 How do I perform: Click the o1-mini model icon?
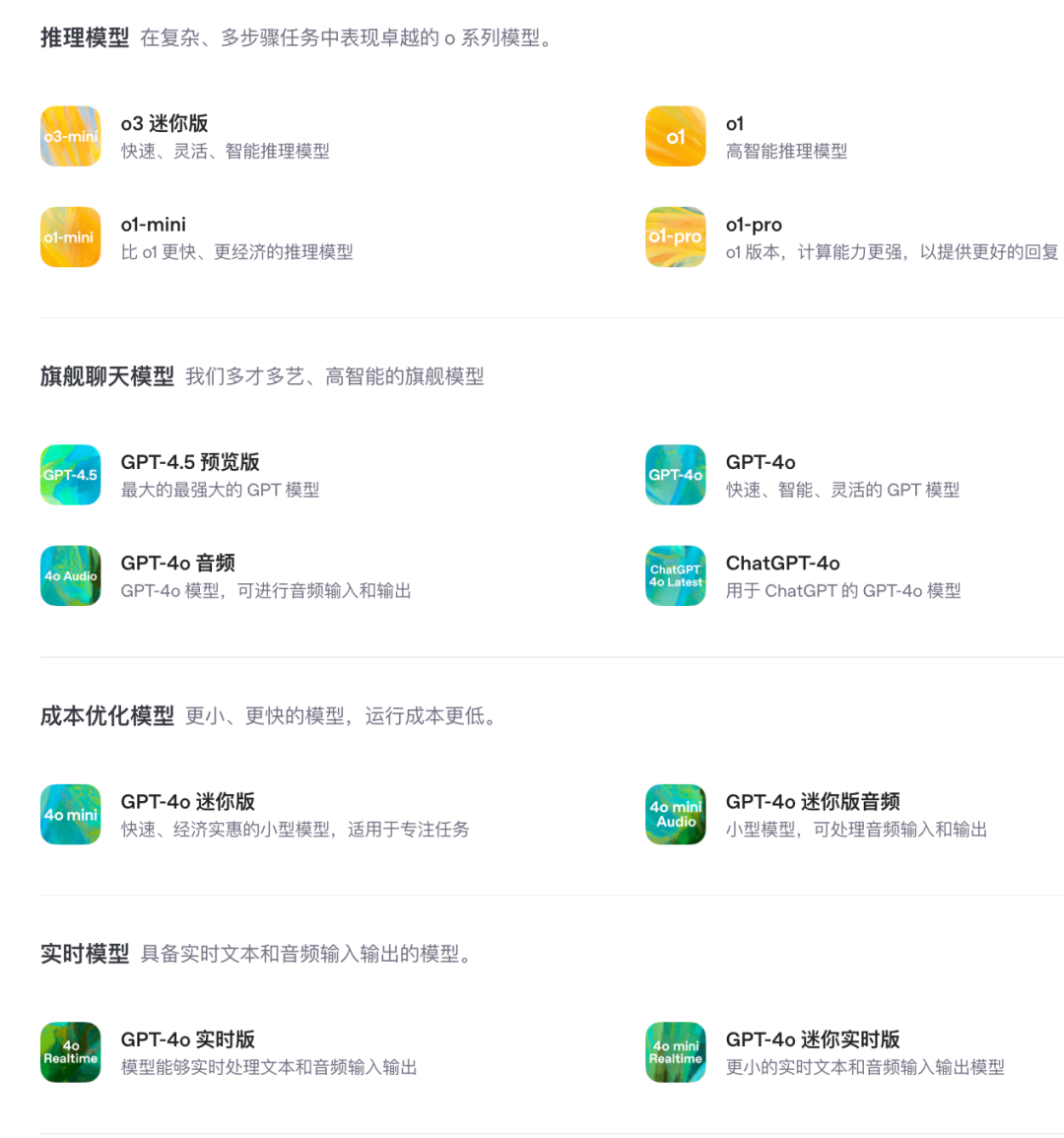tap(70, 236)
